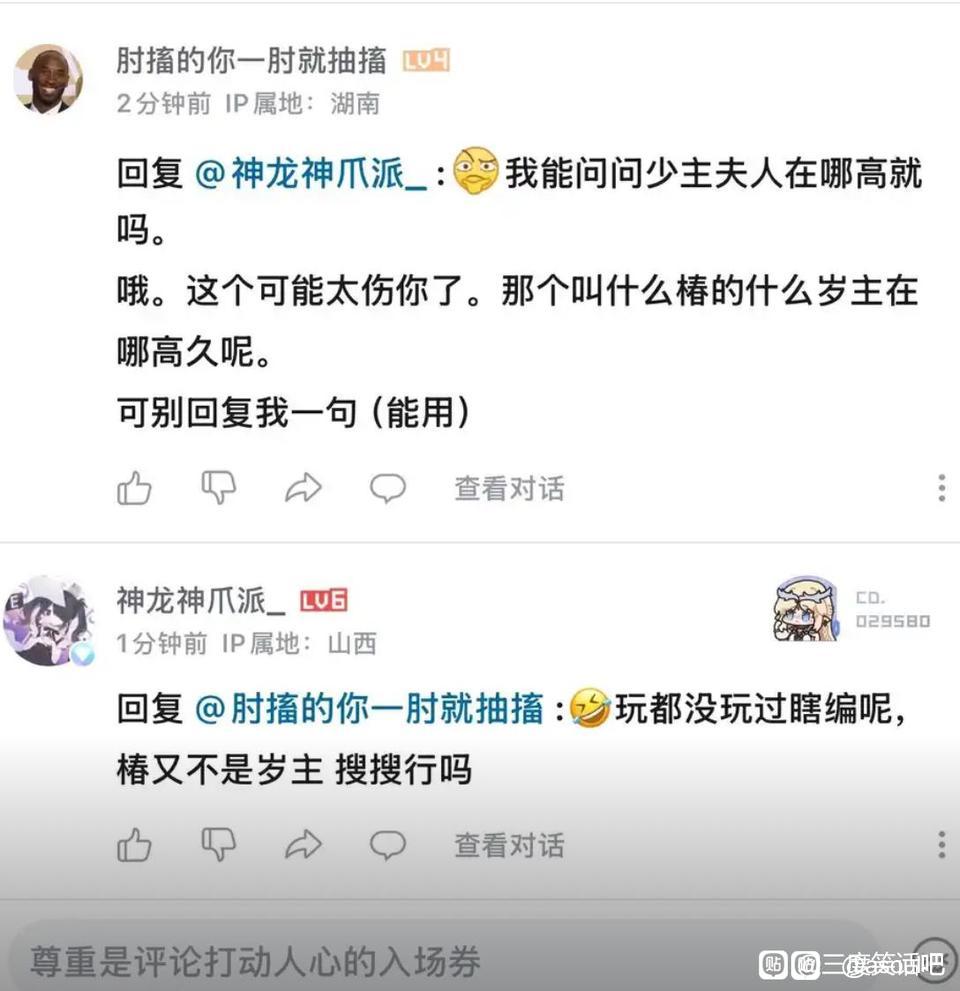Dislike the comment from the 湖南 user
This screenshot has height=991, width=960.
coord(218,488)
